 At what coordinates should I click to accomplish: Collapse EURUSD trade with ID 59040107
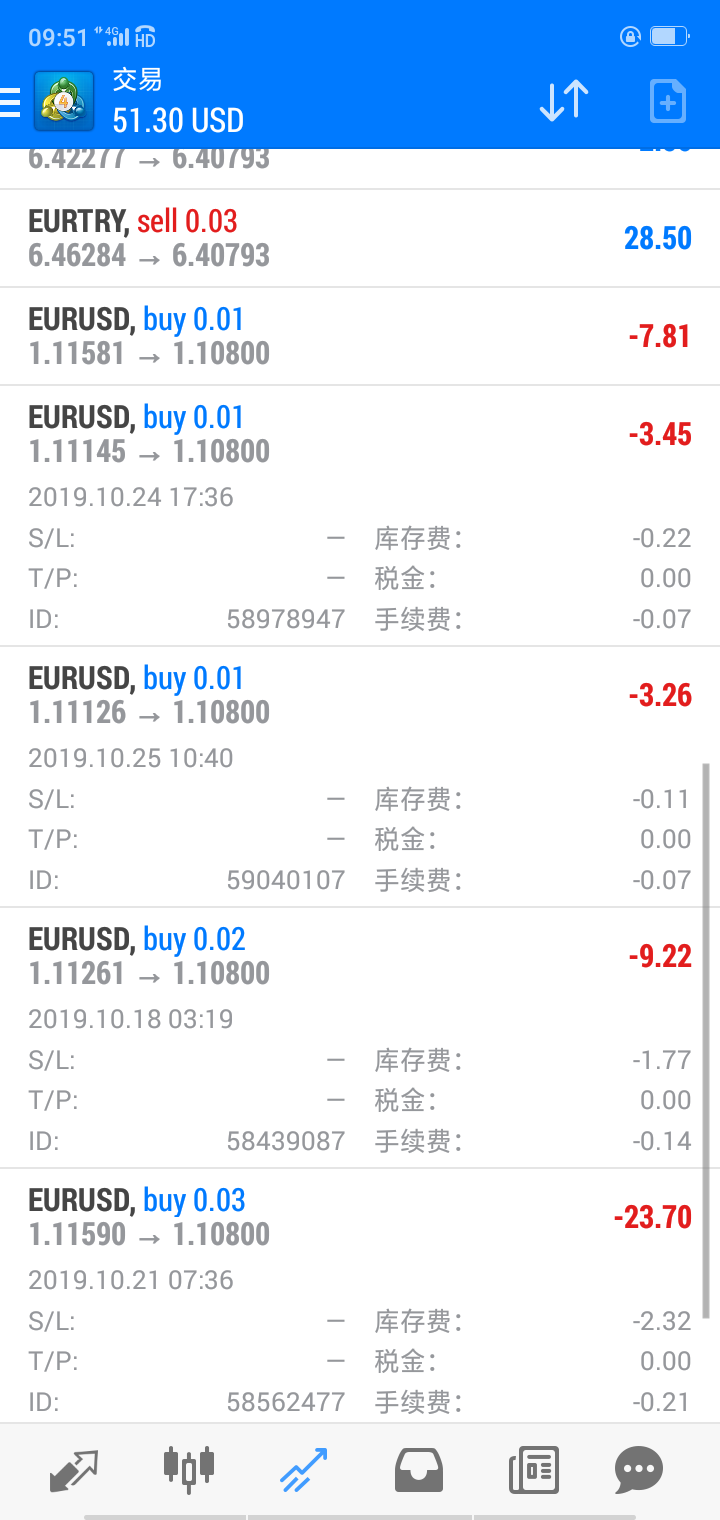tap(360, 777)
